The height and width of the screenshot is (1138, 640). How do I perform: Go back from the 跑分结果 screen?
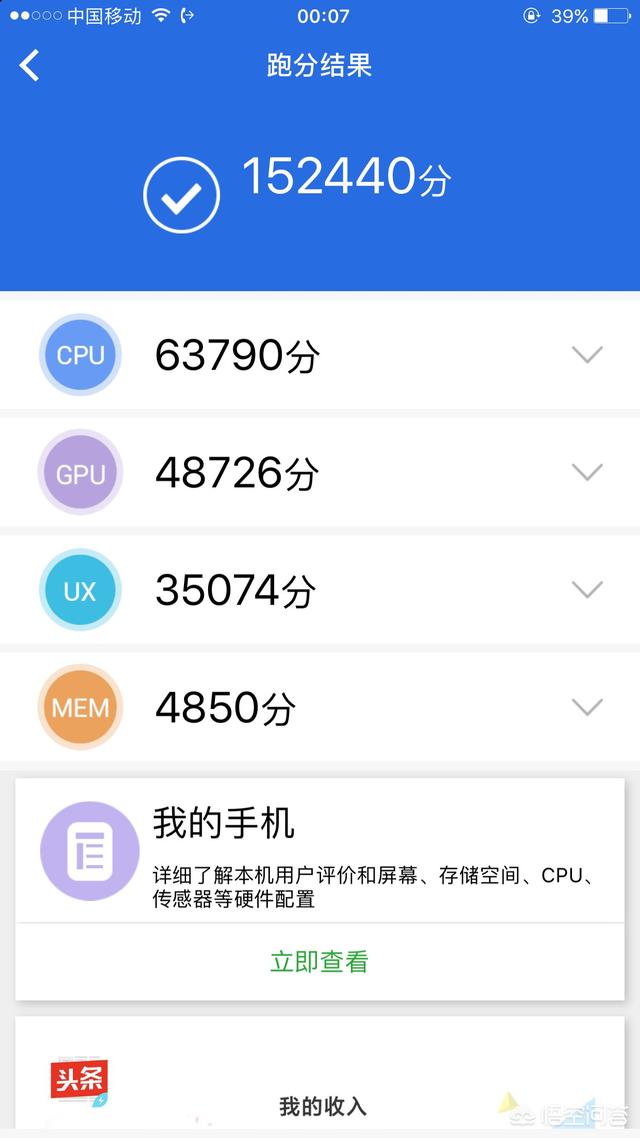[x=30, y=66]
